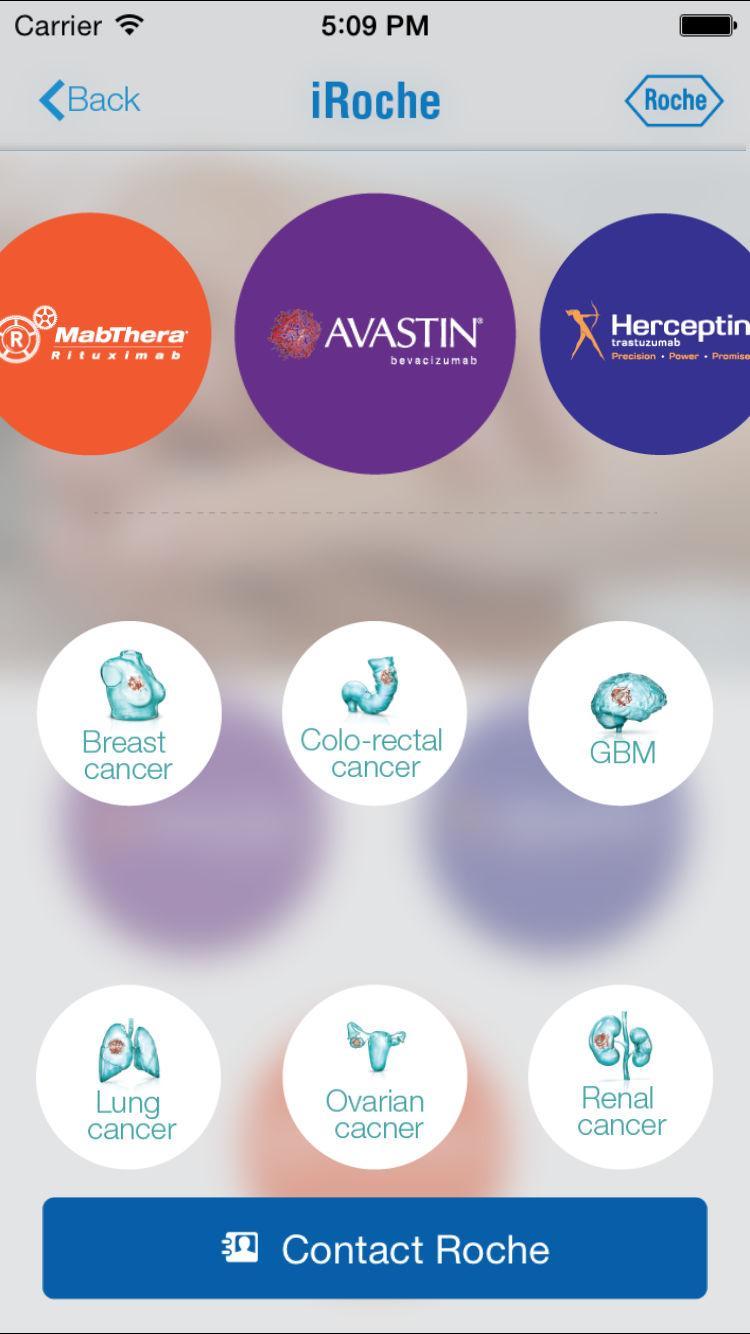Viewport: 750px width, 1334px height.
Task: Select the Ovarian cancer circle
Action: pyautogui.click(x=374, y=1077)
